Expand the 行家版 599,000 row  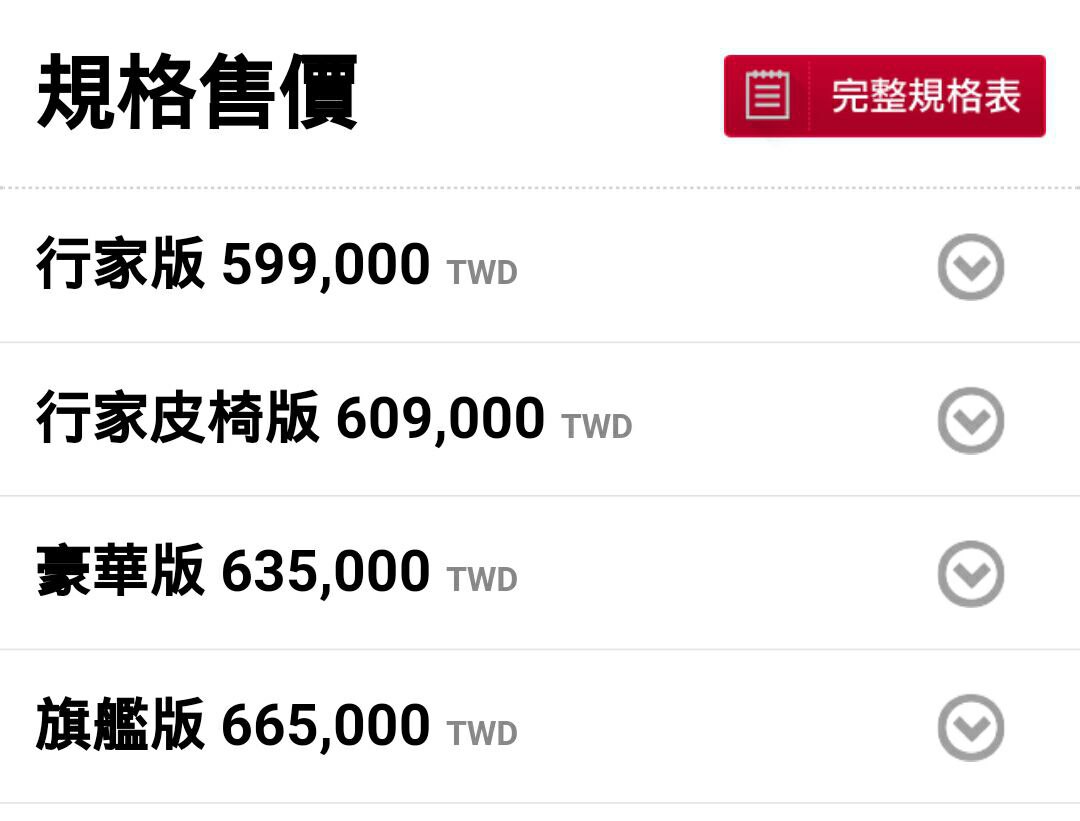coord(970,267)
